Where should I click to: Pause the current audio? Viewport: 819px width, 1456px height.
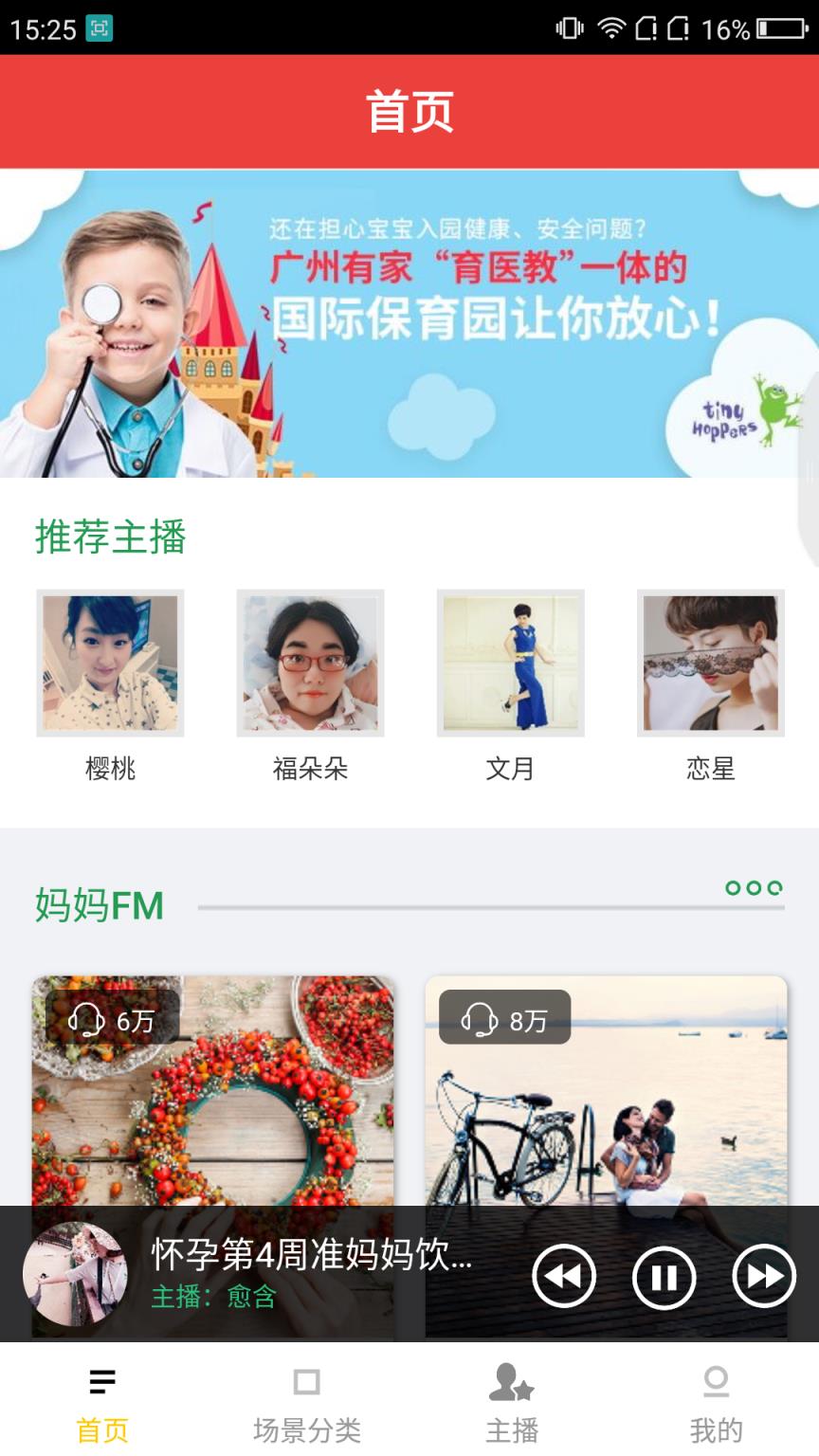coord(664,1276)
